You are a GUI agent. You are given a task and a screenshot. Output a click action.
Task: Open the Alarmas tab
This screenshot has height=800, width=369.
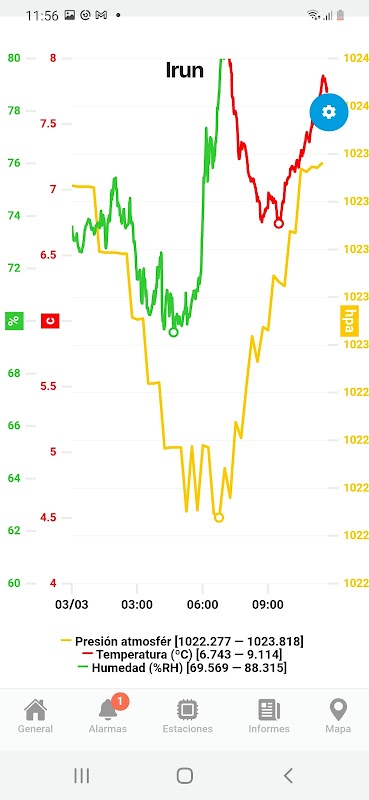tap(108, 714)
